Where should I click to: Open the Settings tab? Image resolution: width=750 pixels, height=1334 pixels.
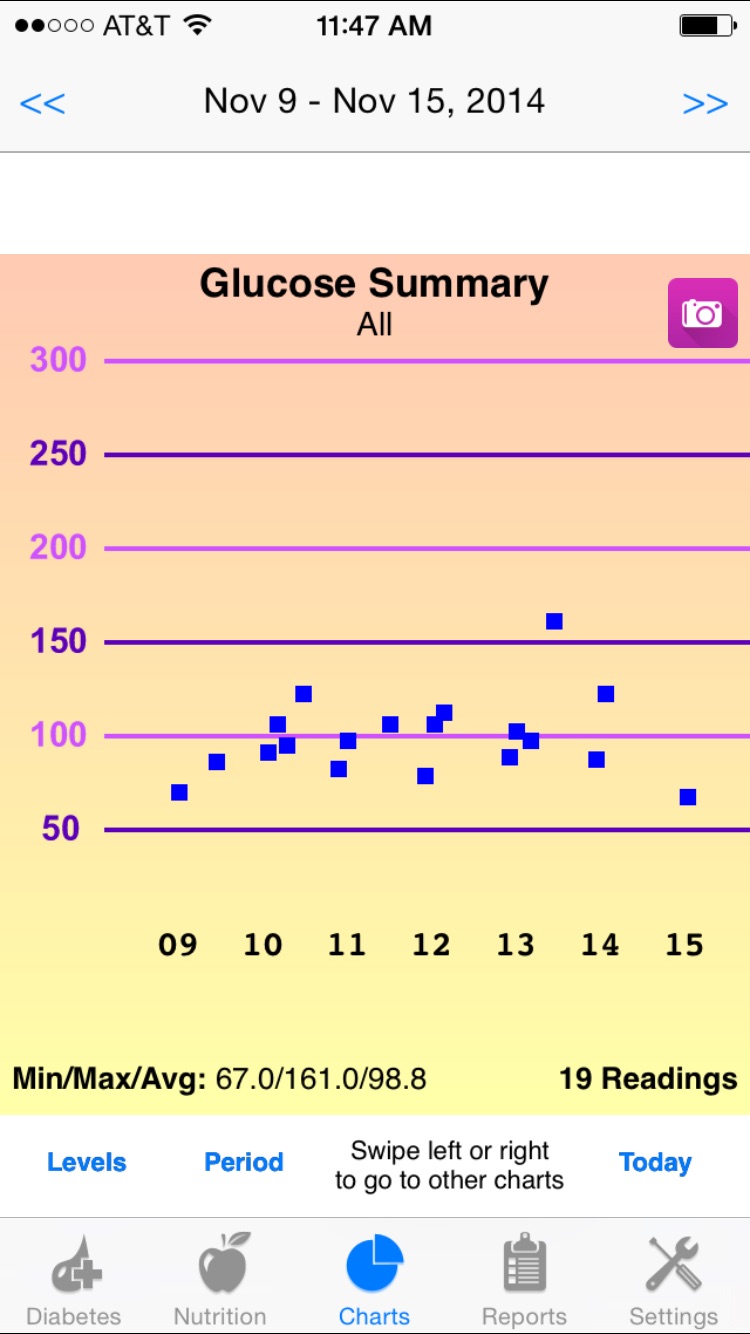(x=673, y=1278)
